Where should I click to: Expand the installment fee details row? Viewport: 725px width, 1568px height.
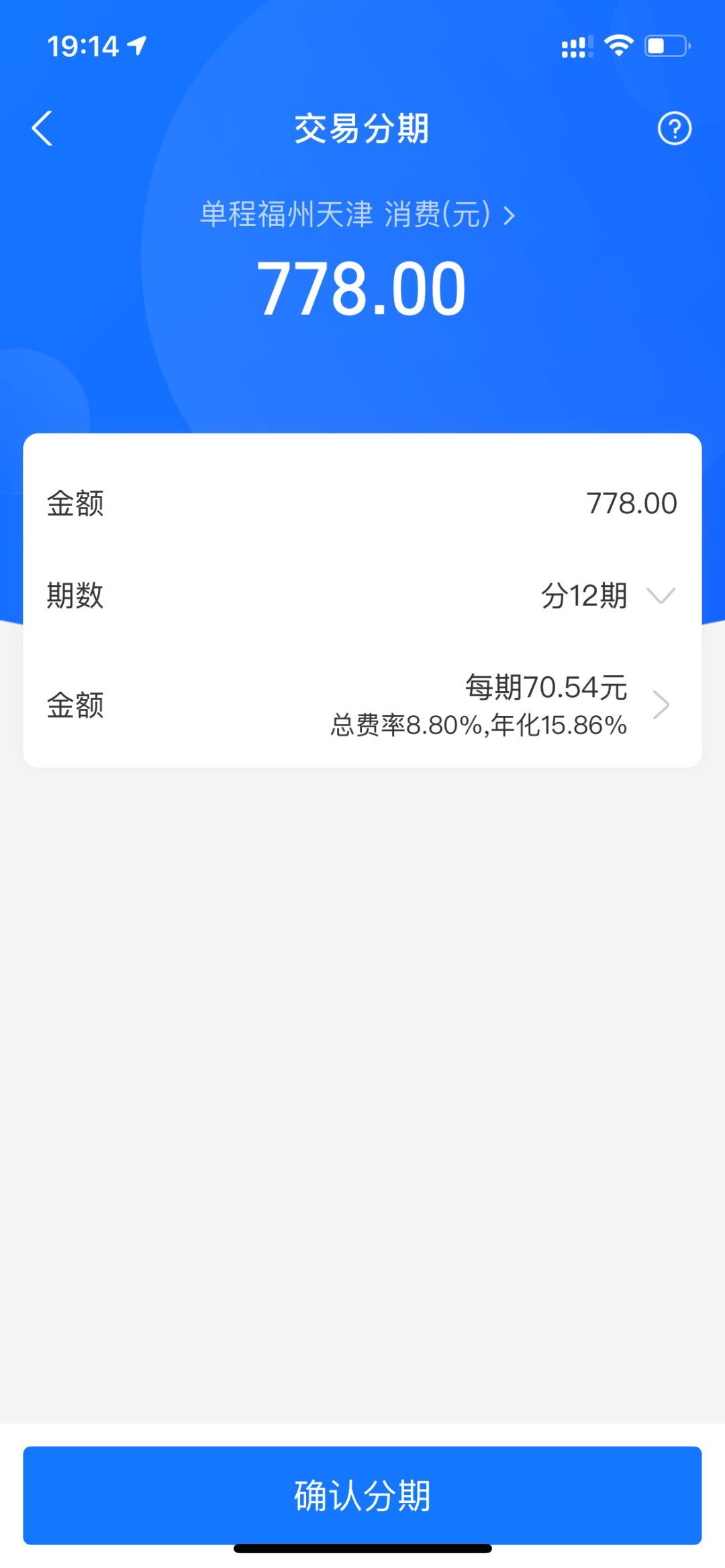[362, 704]
